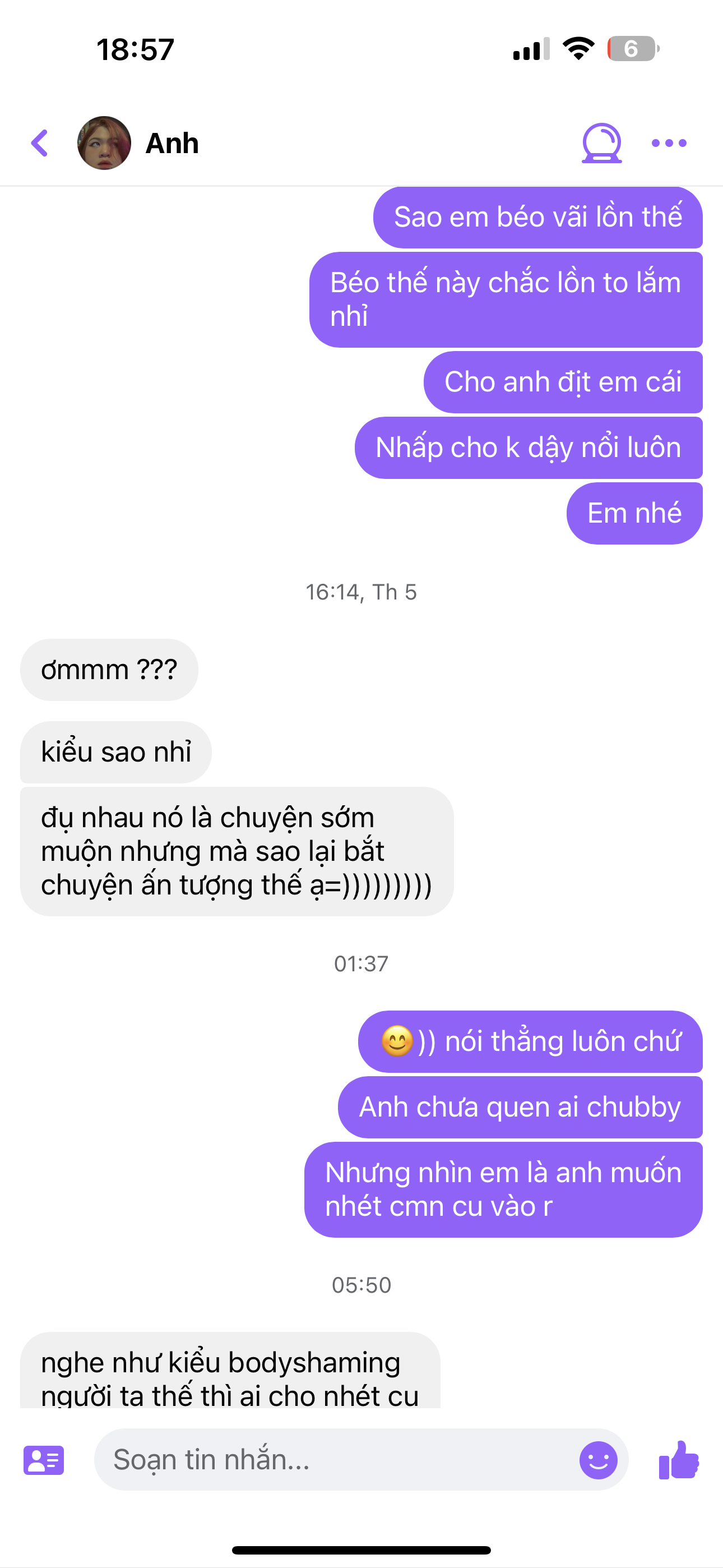The width and height of the screenshot is (723, 1568).
Task: Open Anh's profile picture
Action: click(x=104, y=144)
